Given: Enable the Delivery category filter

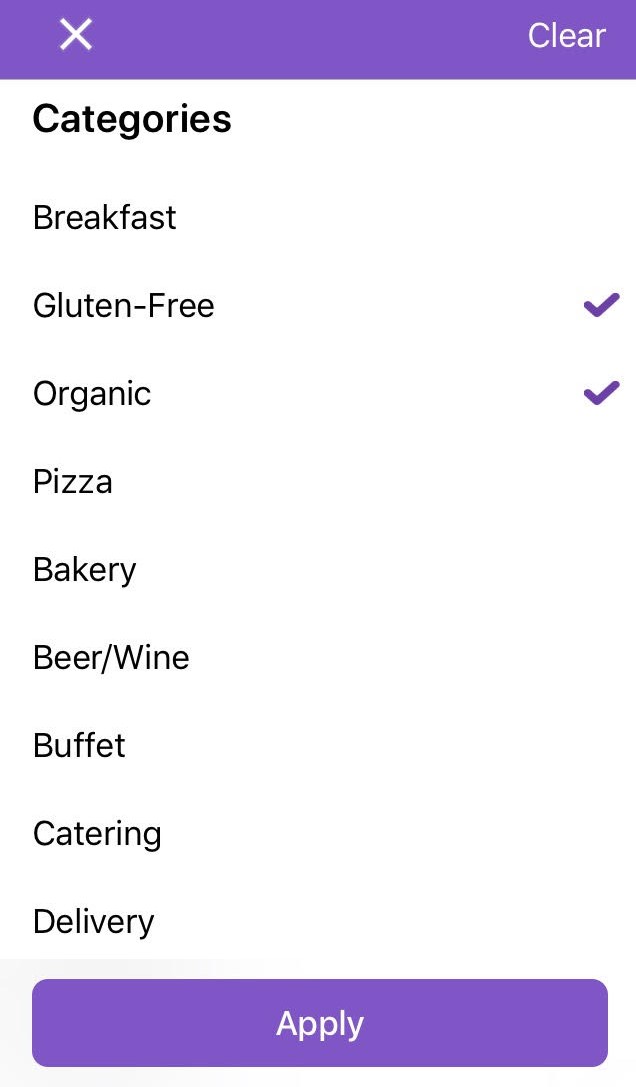Looking at the screenshot, I should [94, 922].
